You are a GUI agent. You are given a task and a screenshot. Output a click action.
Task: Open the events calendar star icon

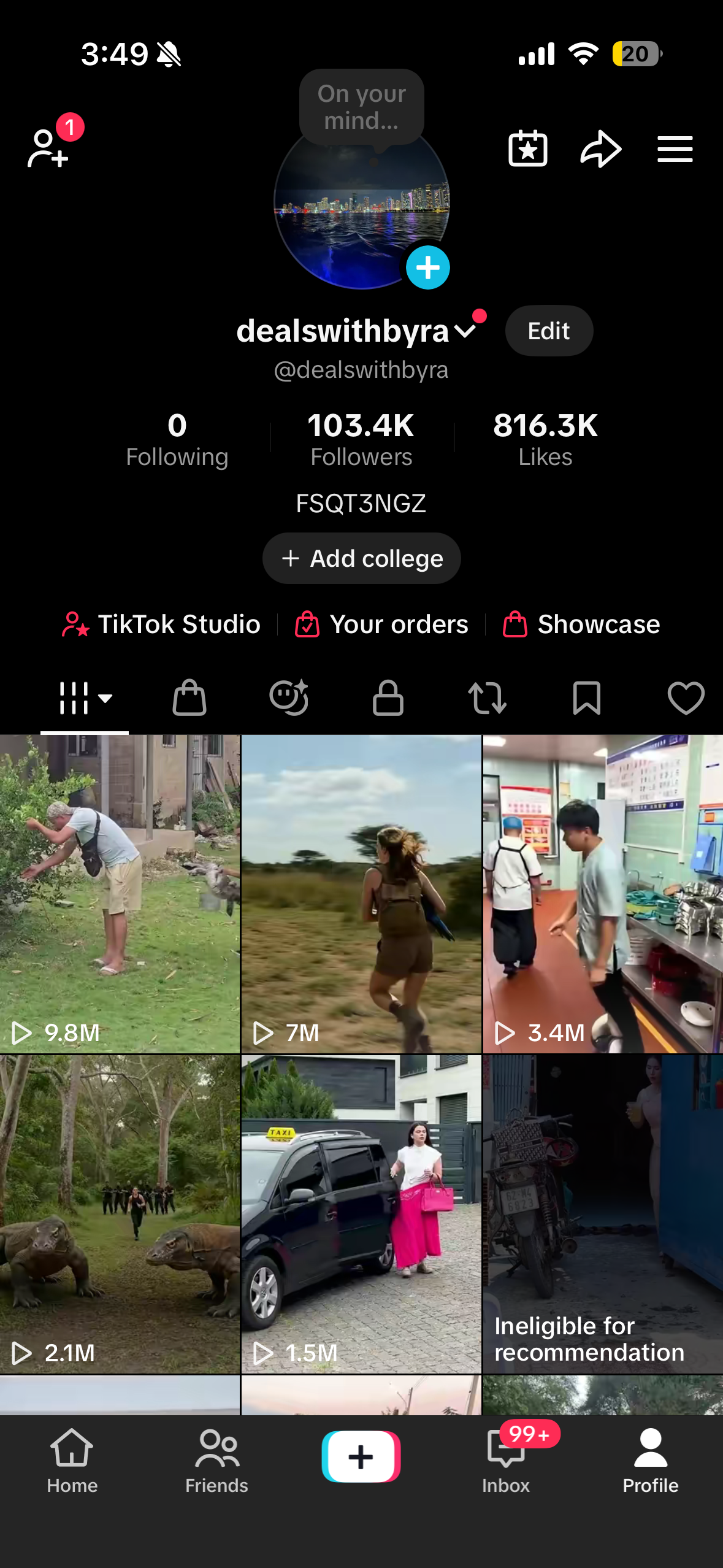528,148
